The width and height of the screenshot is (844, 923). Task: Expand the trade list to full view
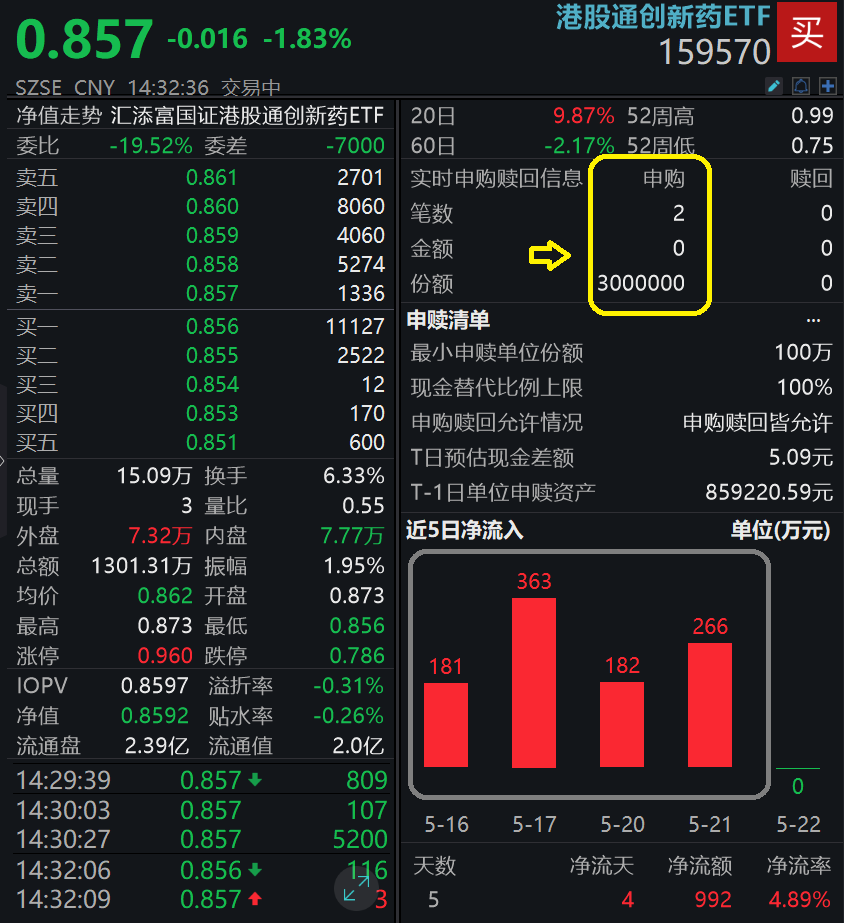click(356, 885)
